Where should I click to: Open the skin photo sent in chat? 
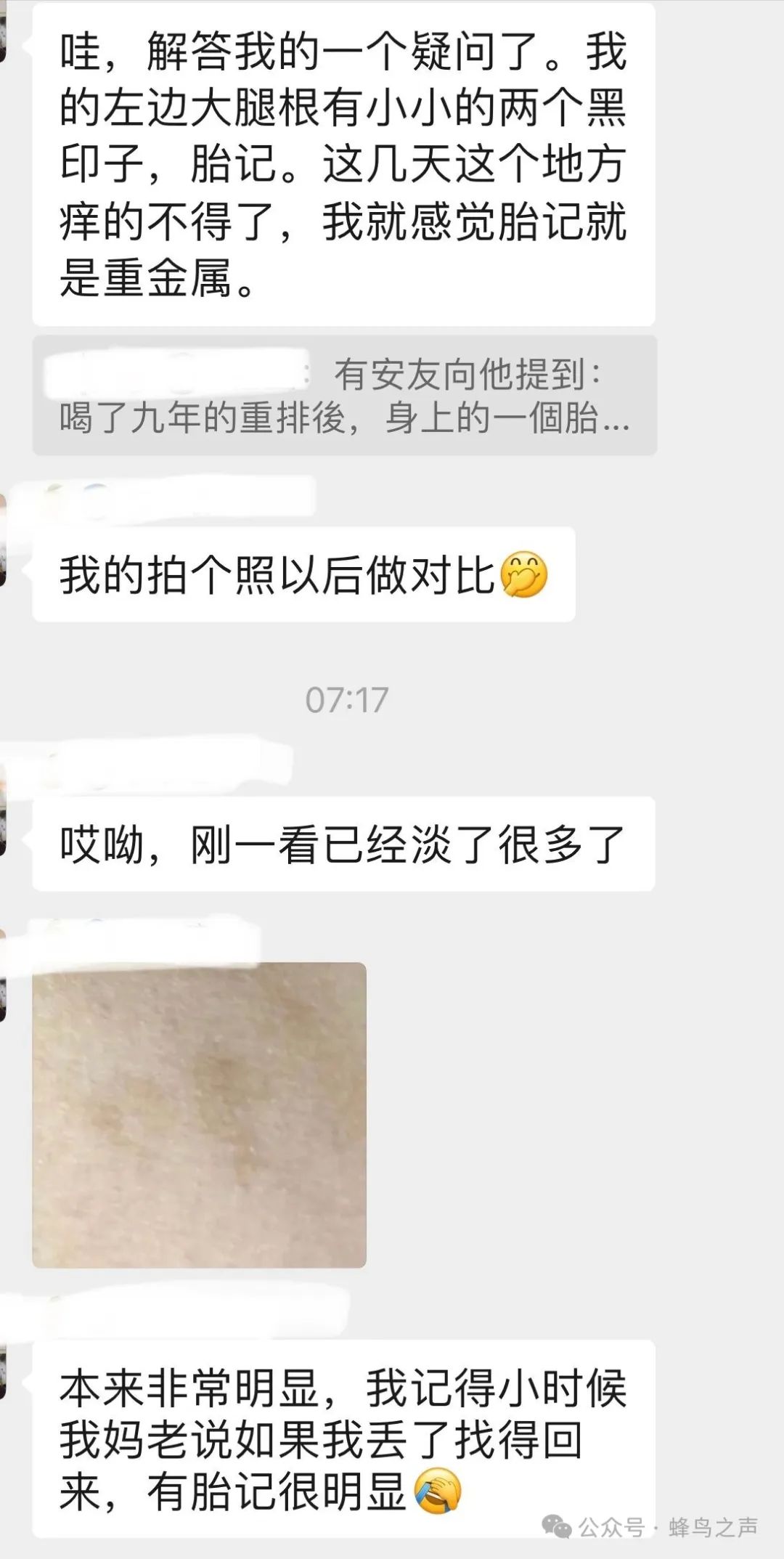coord(200,1115)
